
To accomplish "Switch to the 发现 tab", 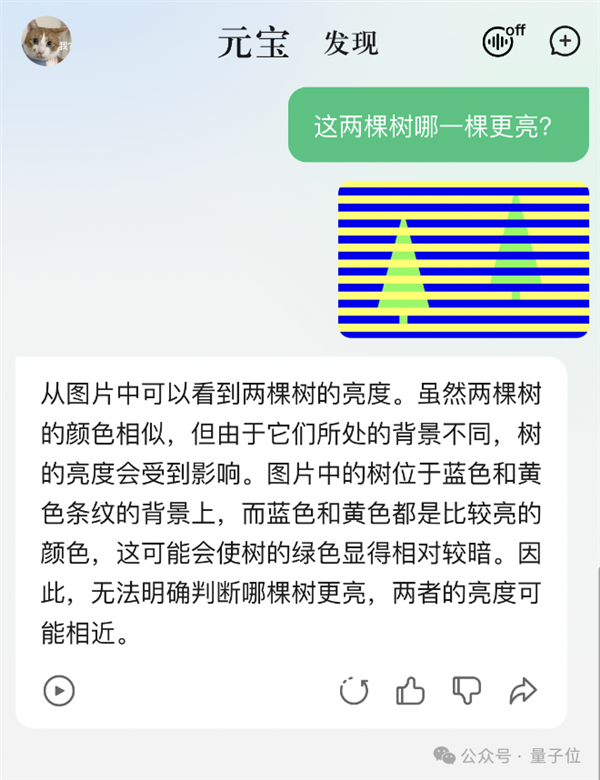I will point(351,43).
